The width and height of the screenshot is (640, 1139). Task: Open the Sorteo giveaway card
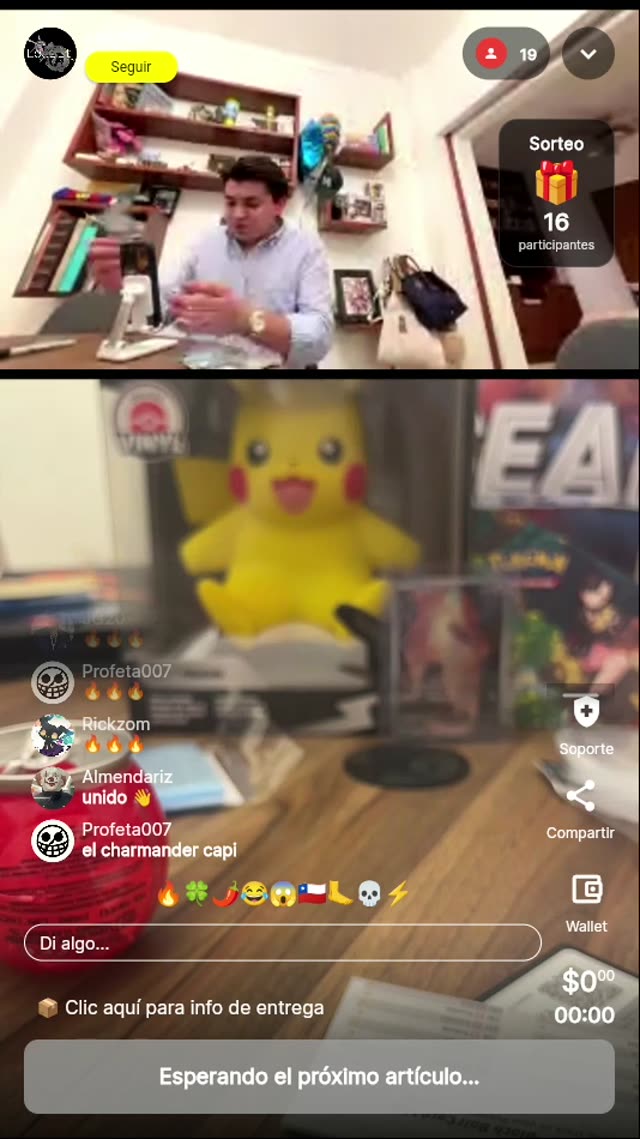click(556, 194)
